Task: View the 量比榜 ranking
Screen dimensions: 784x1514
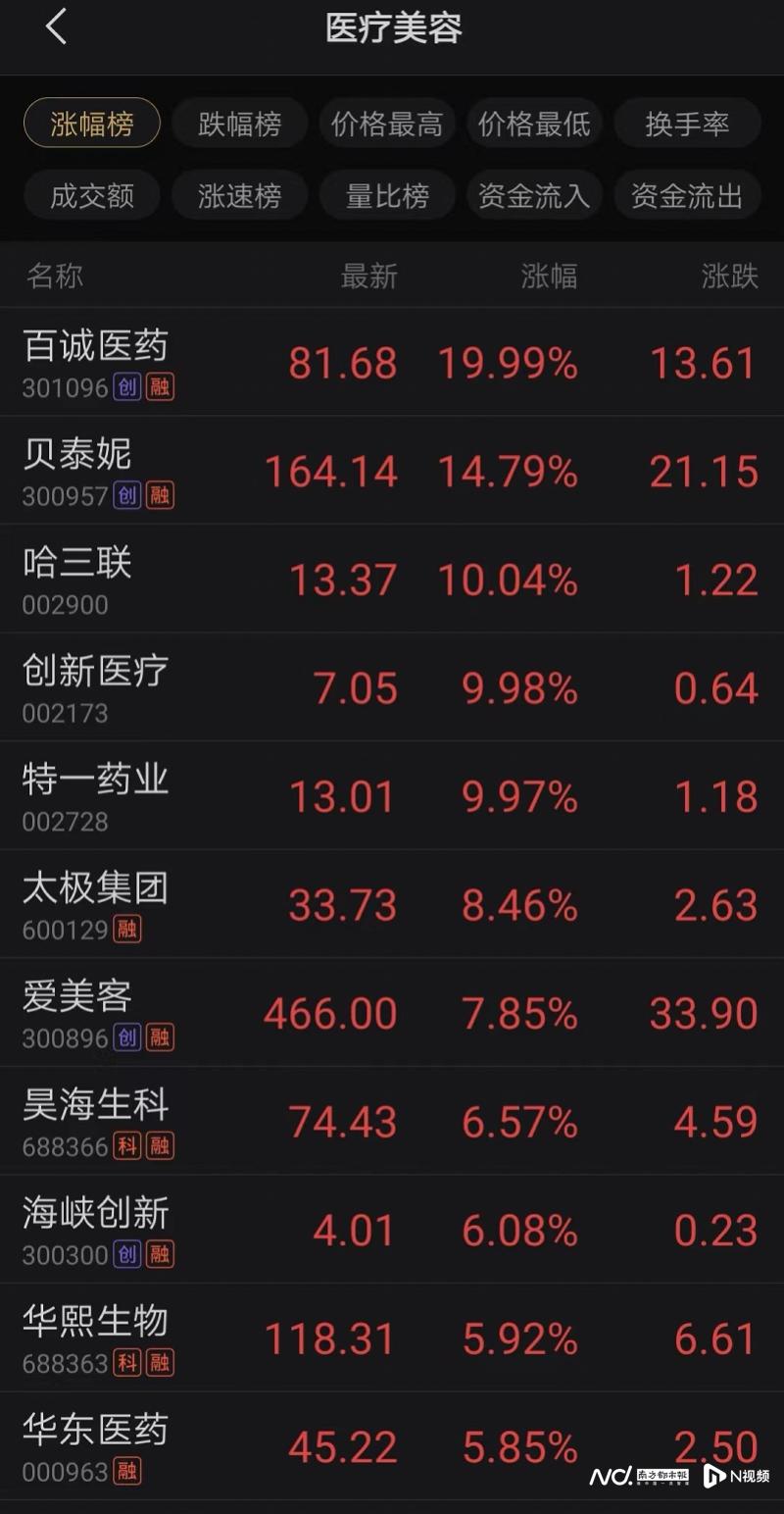Action: pos(387,195)
